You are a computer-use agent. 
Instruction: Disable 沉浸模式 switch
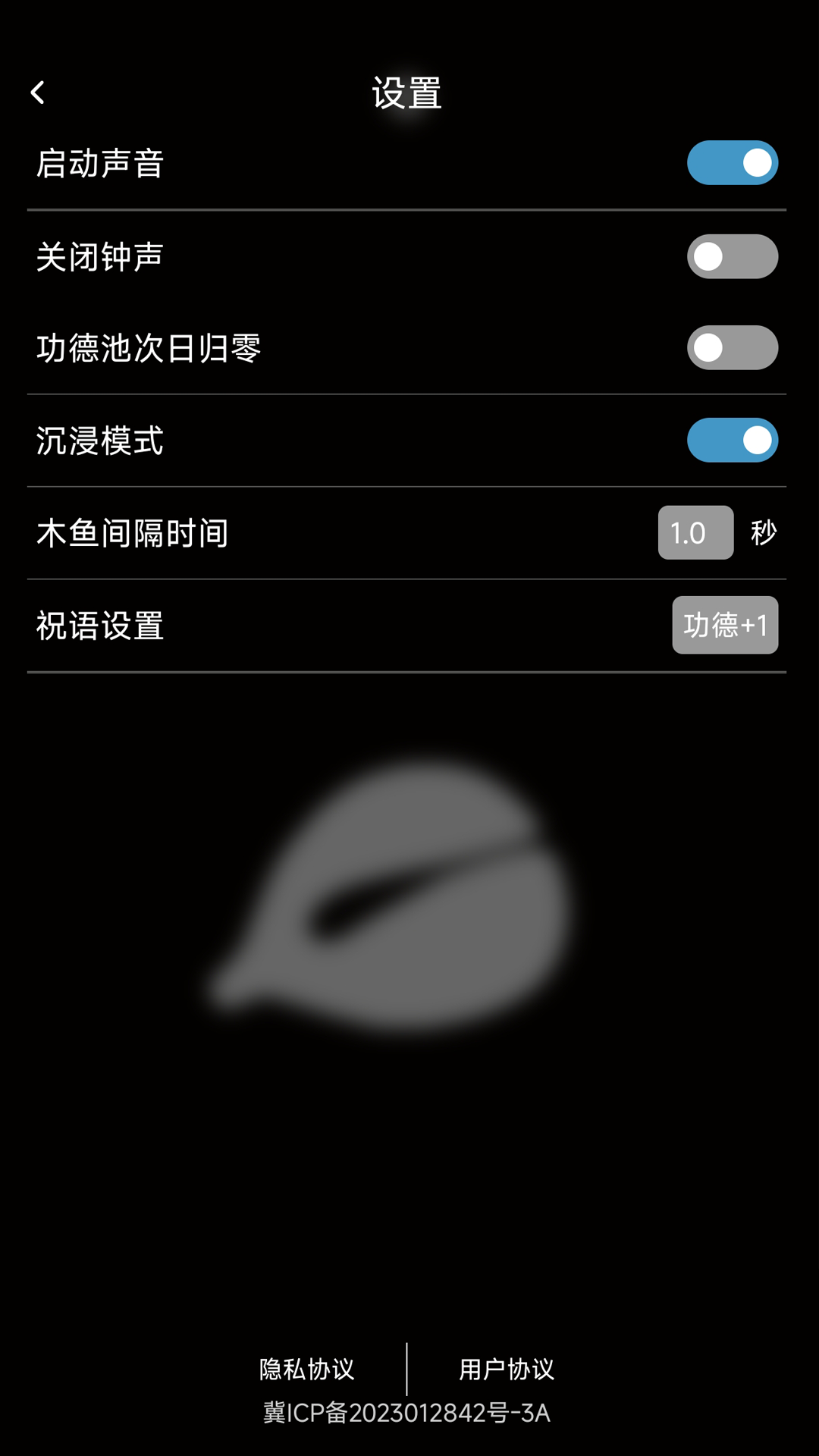732,441
